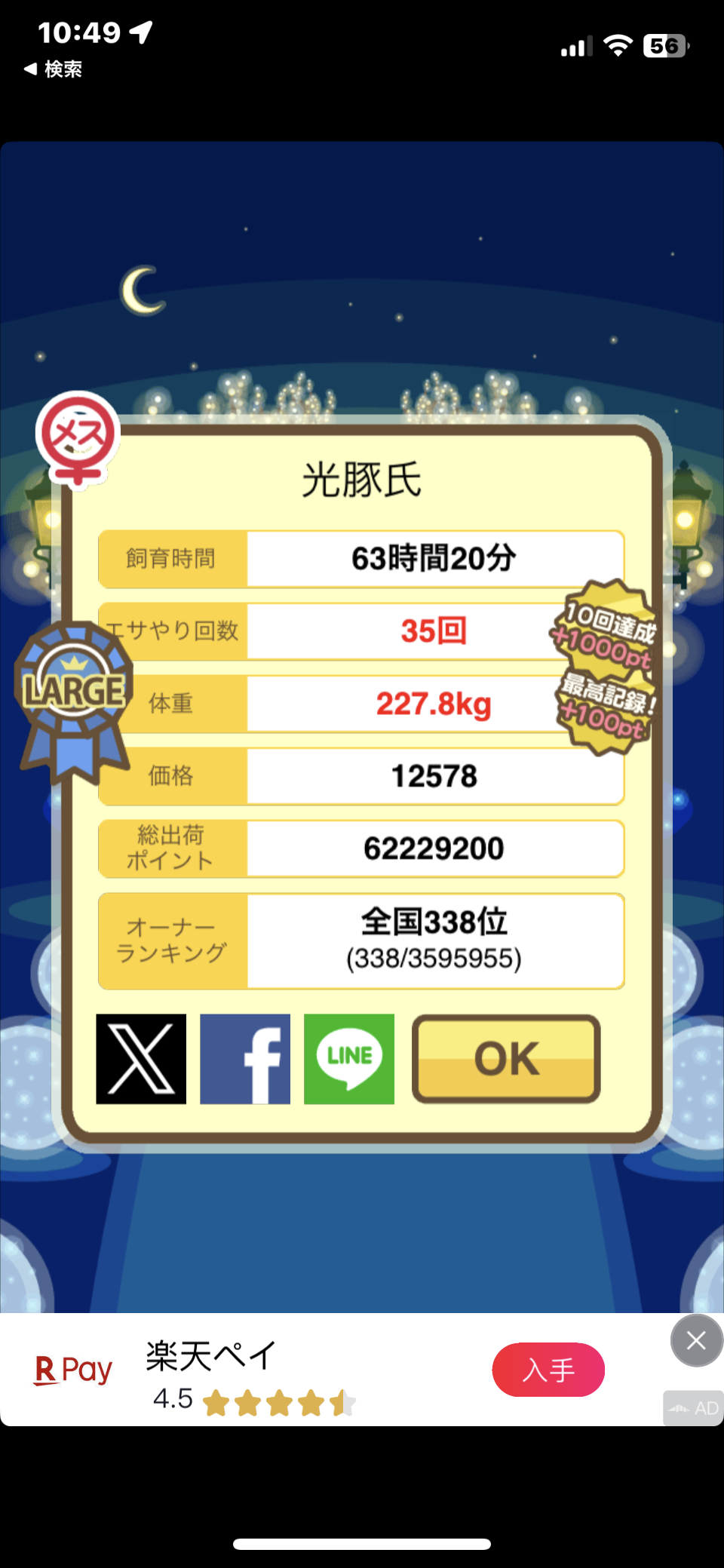Screen dimensions: 724x1568
Task: Tap 入手 to get Rakuten Pay
Action: pos(548,1370)
